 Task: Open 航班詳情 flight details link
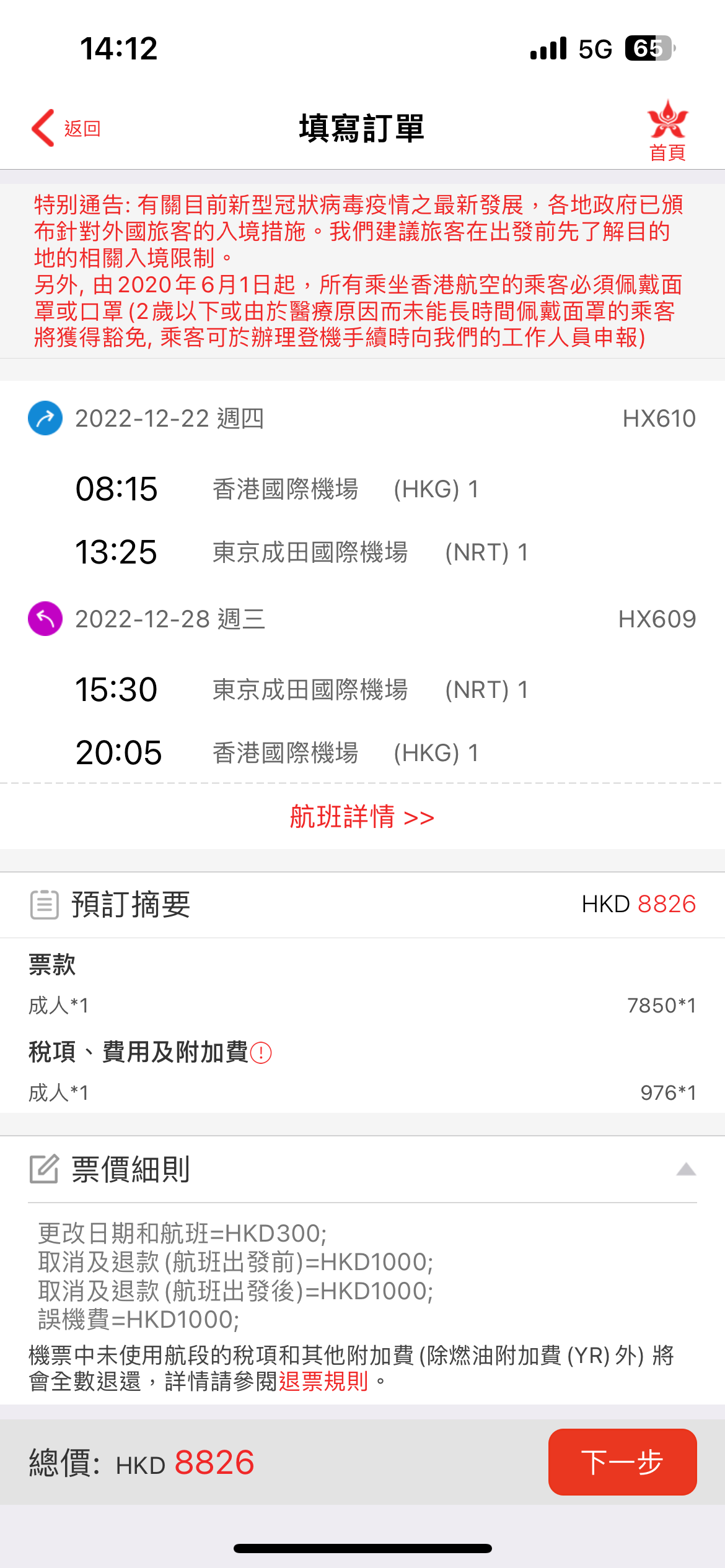(362, 817)
